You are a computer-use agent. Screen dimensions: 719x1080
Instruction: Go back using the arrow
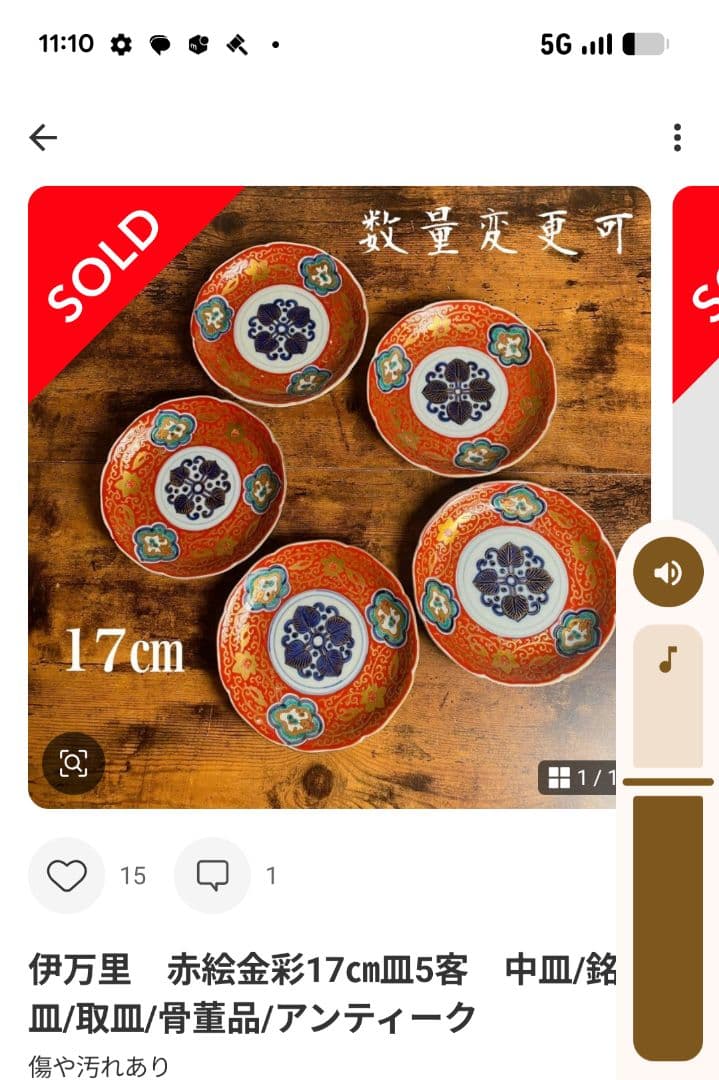(43, 137)
